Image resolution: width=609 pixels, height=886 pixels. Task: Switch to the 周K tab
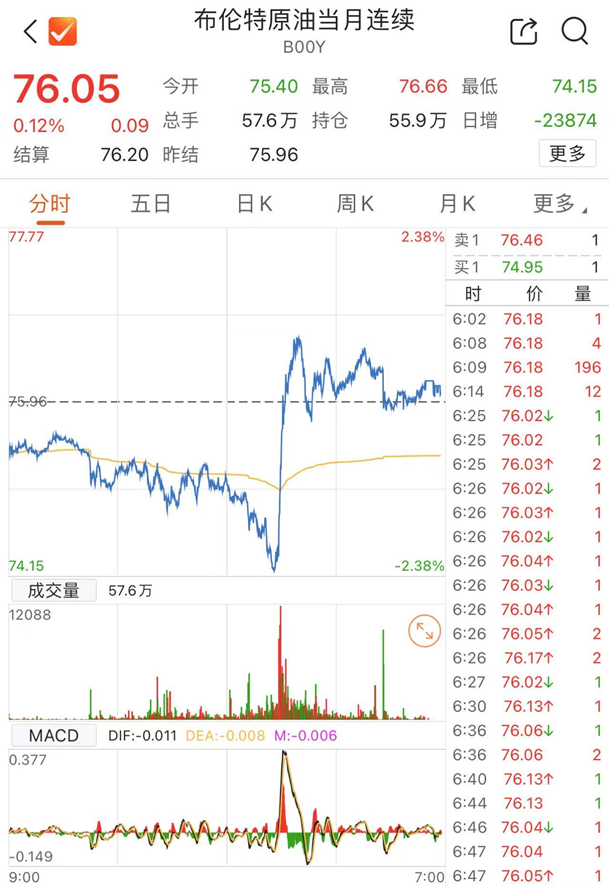pos(355,204)
